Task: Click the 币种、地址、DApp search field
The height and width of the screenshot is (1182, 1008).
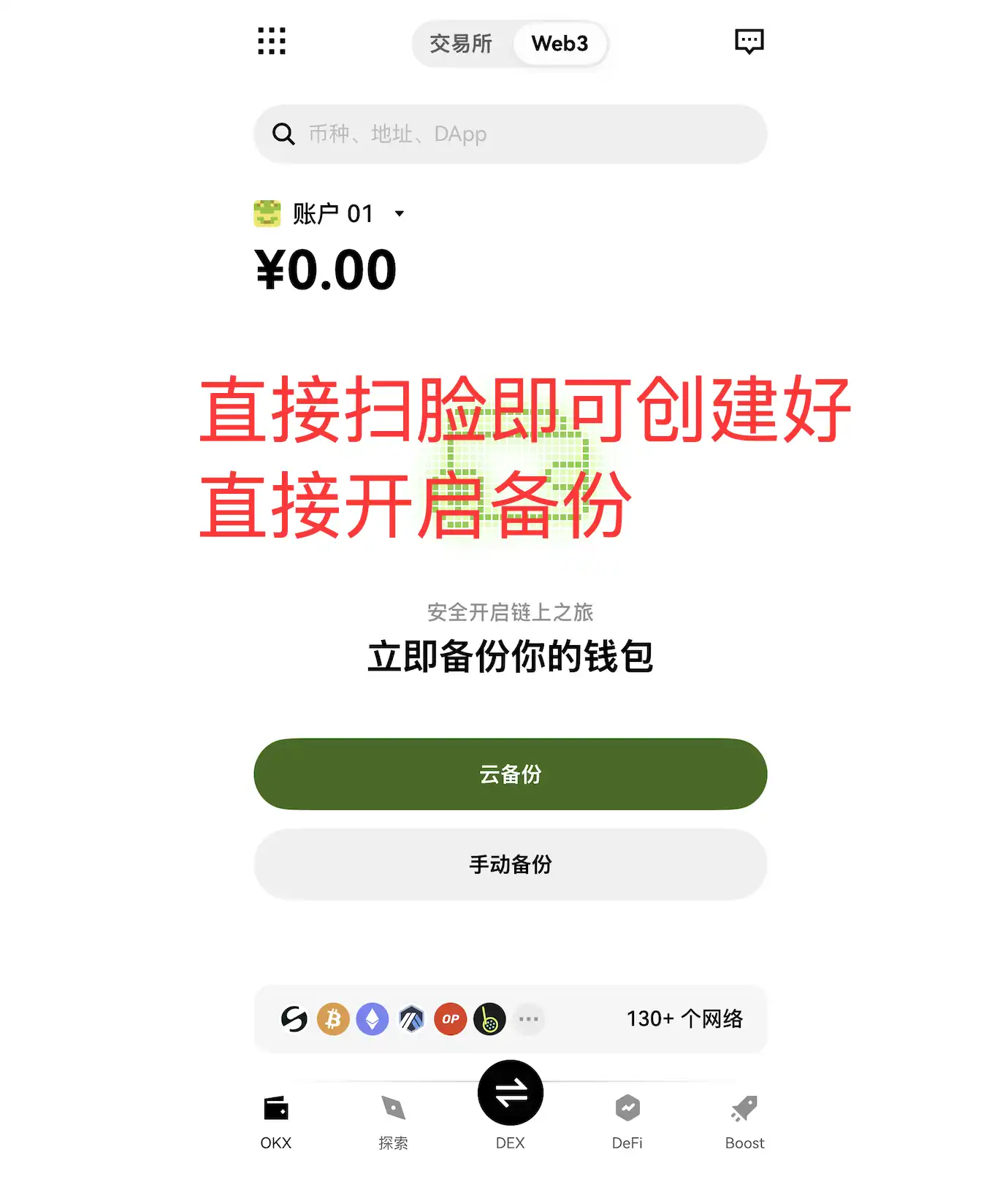Action: click(511, 134)
